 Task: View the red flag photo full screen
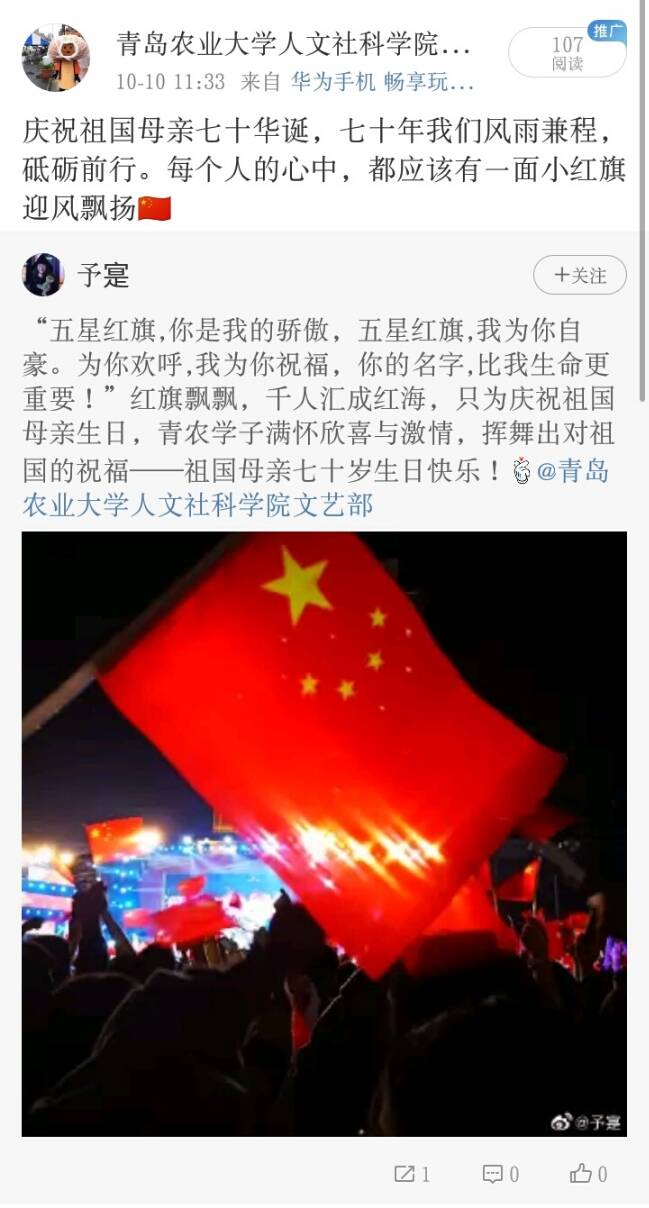pyautogui.click(x=324, y=833)
